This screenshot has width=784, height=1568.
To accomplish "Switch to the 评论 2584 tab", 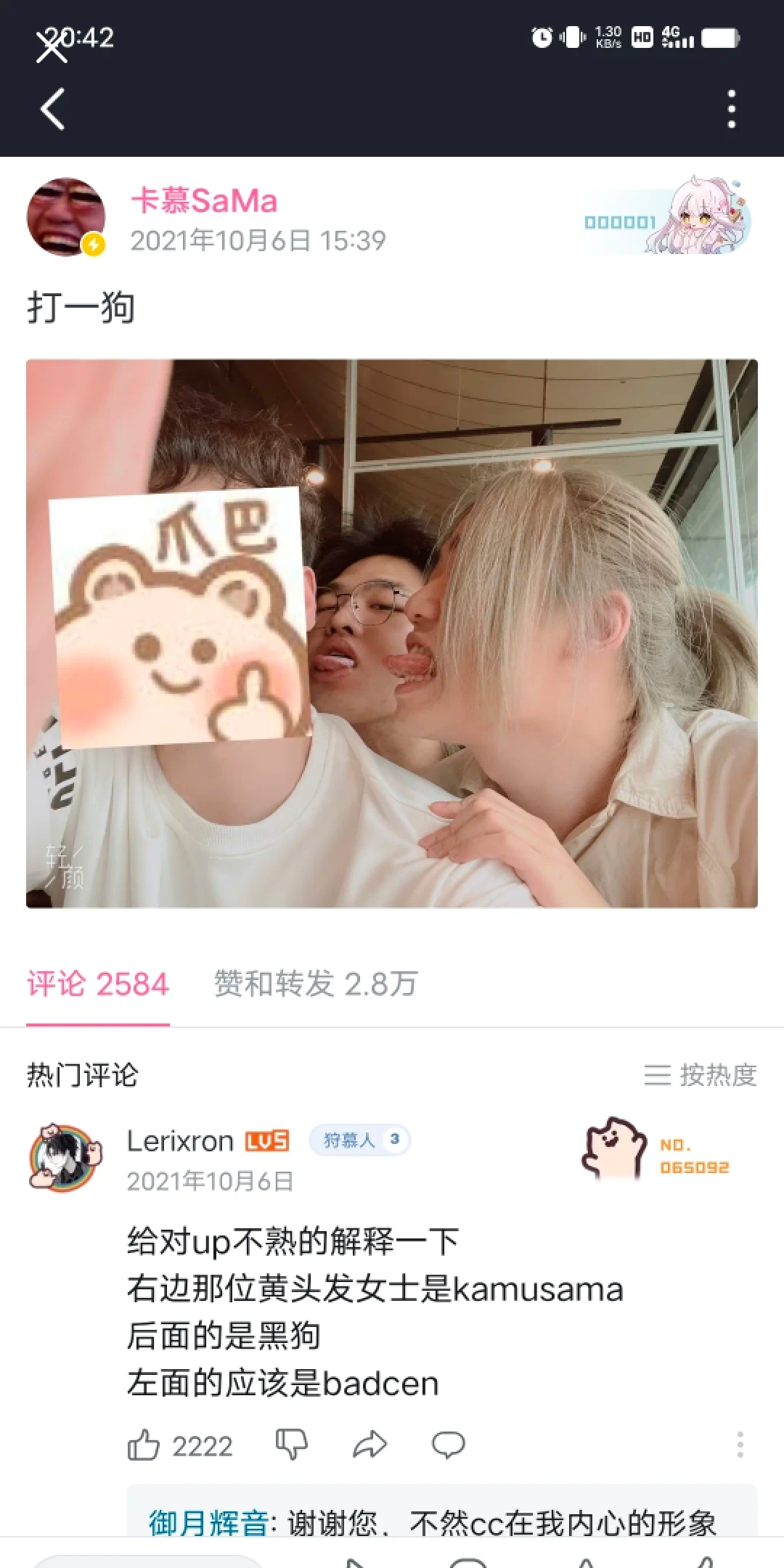I will point(98,984).
